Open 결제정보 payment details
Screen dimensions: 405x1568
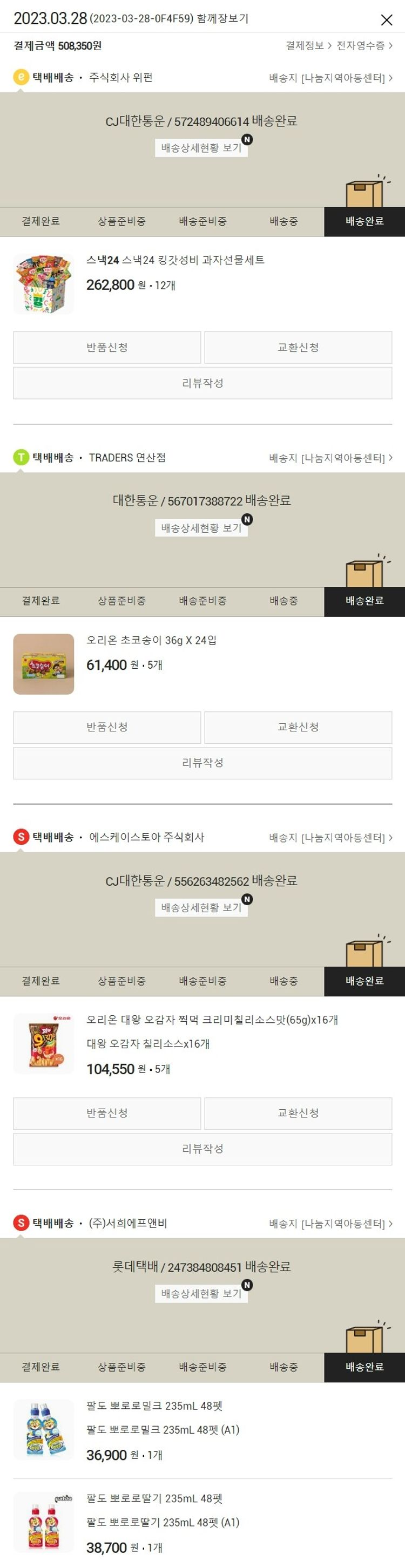308,46
